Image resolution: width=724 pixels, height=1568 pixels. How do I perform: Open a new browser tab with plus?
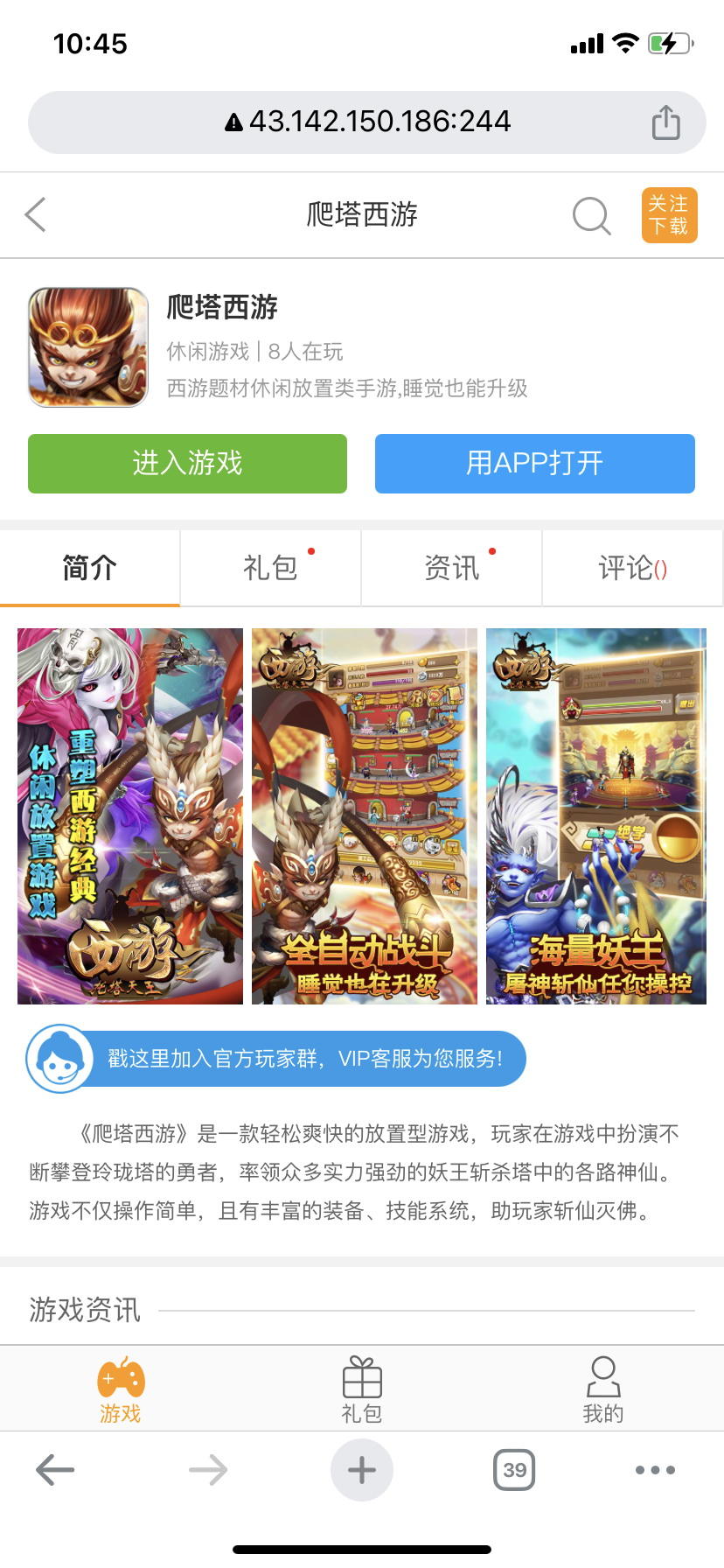click(362, 1470)
